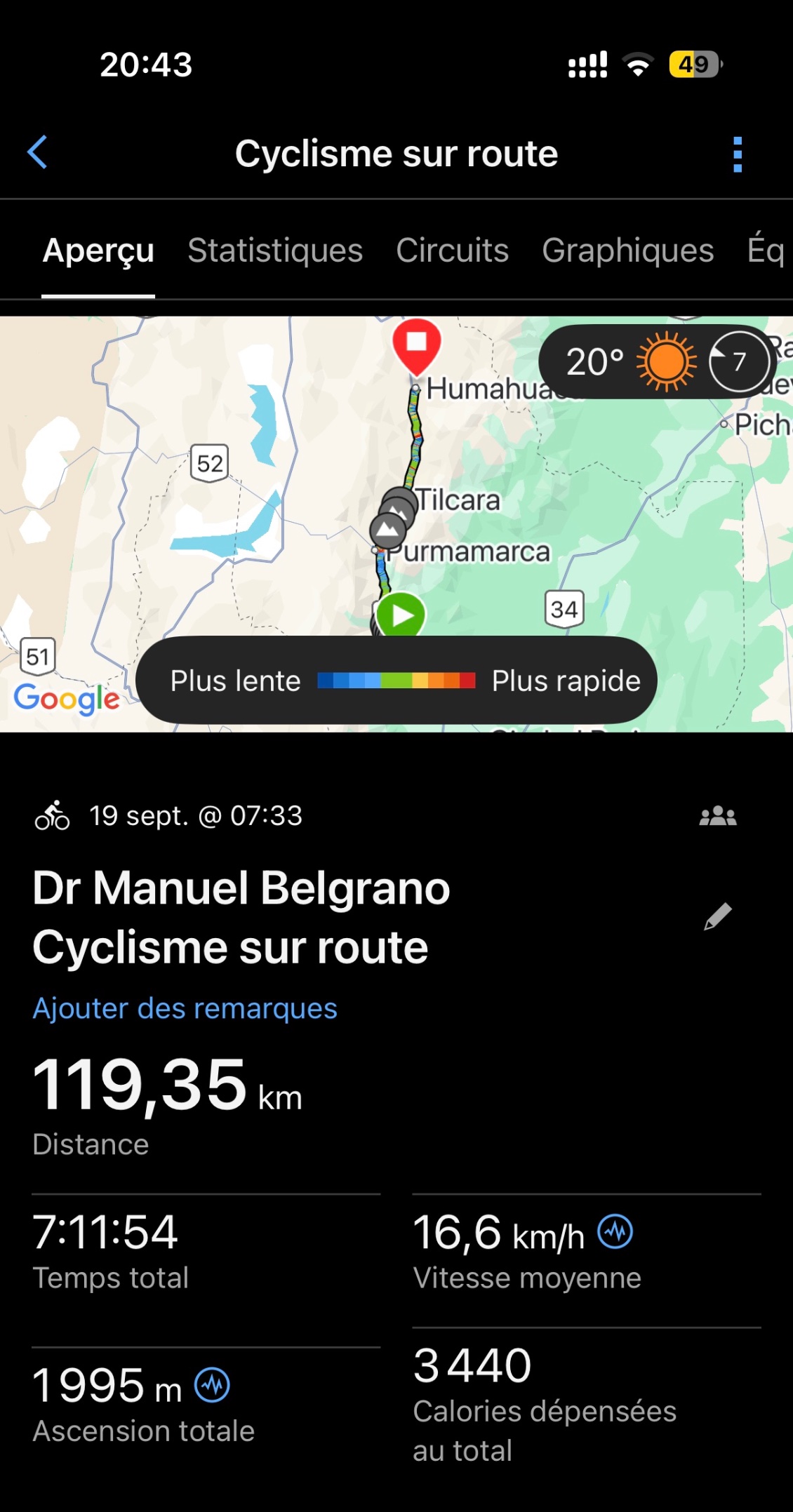This screenshot has height=1512, width=793.
Task: Open the Graphiques tab
Action: (627, 250)
